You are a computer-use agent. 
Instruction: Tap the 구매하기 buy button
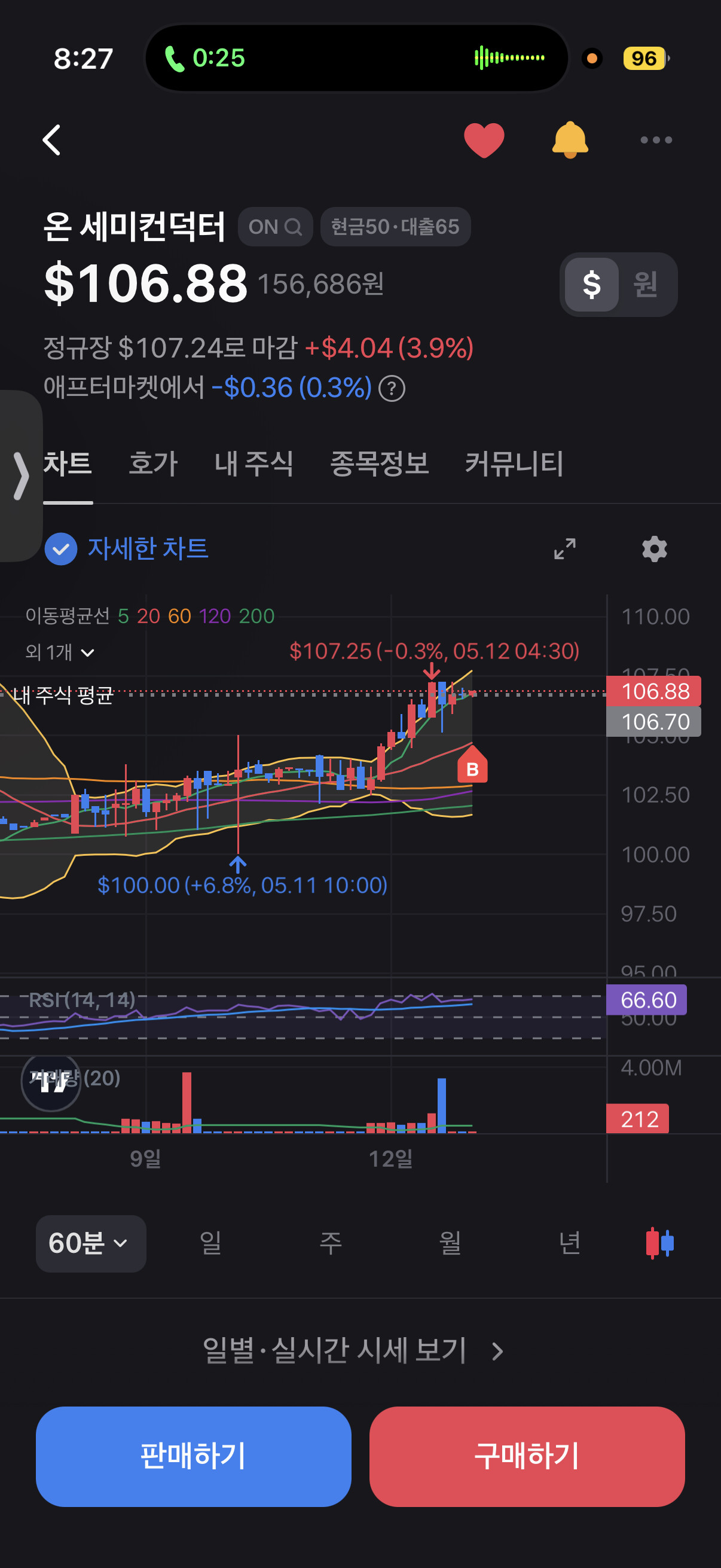527,1457
